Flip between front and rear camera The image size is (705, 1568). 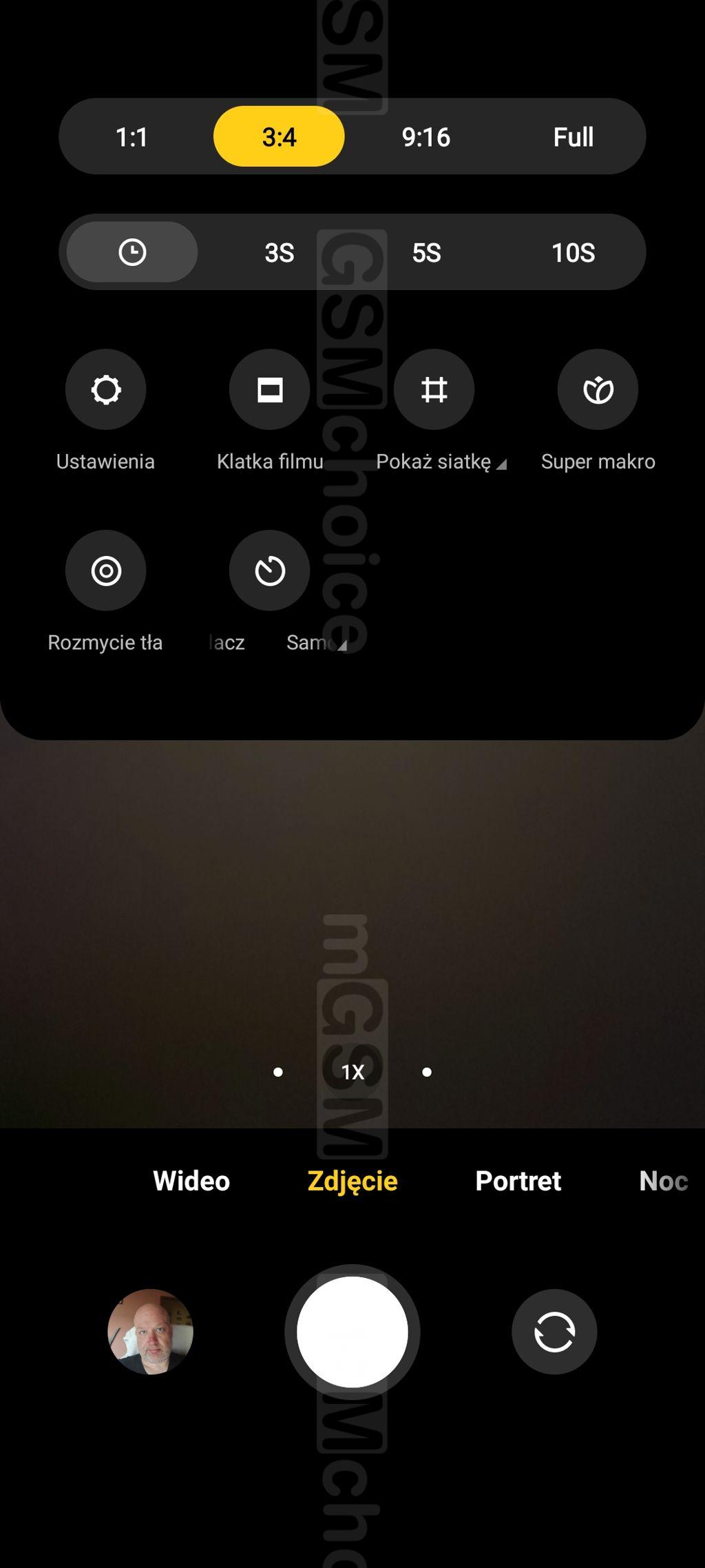[554, 1332]
